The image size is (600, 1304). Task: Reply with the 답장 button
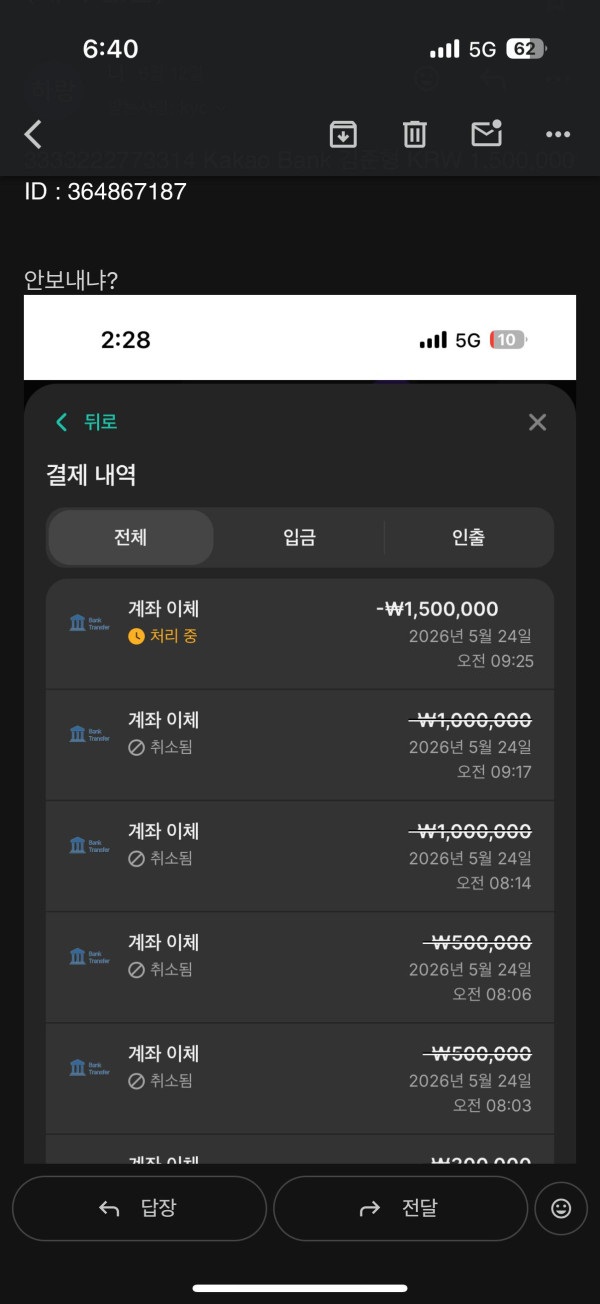pyautogui.click(x=139, y=1208)
